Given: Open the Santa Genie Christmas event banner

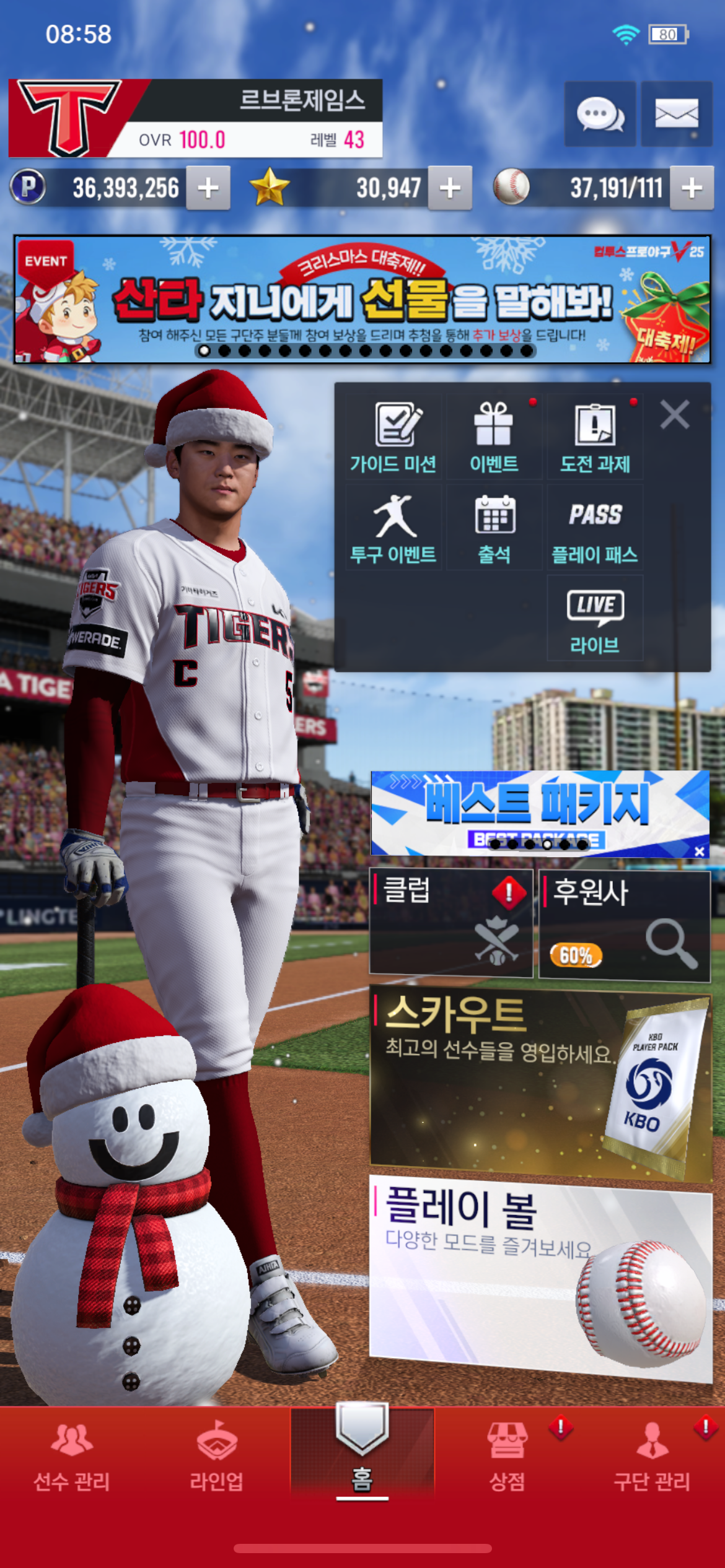Looking at the screenshot, I should 362,299.
